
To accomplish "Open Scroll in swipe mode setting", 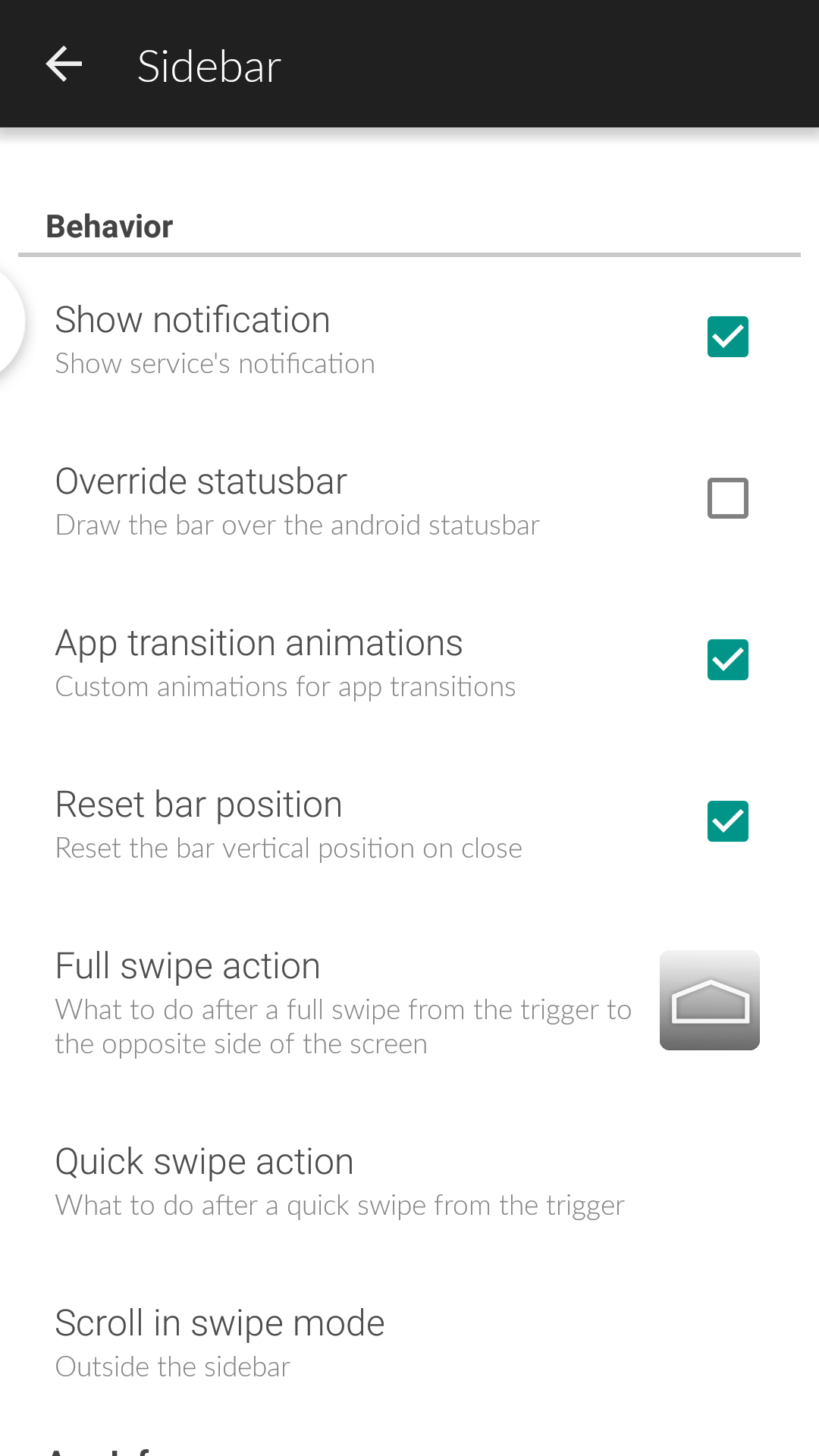I will coord(220,1342).
